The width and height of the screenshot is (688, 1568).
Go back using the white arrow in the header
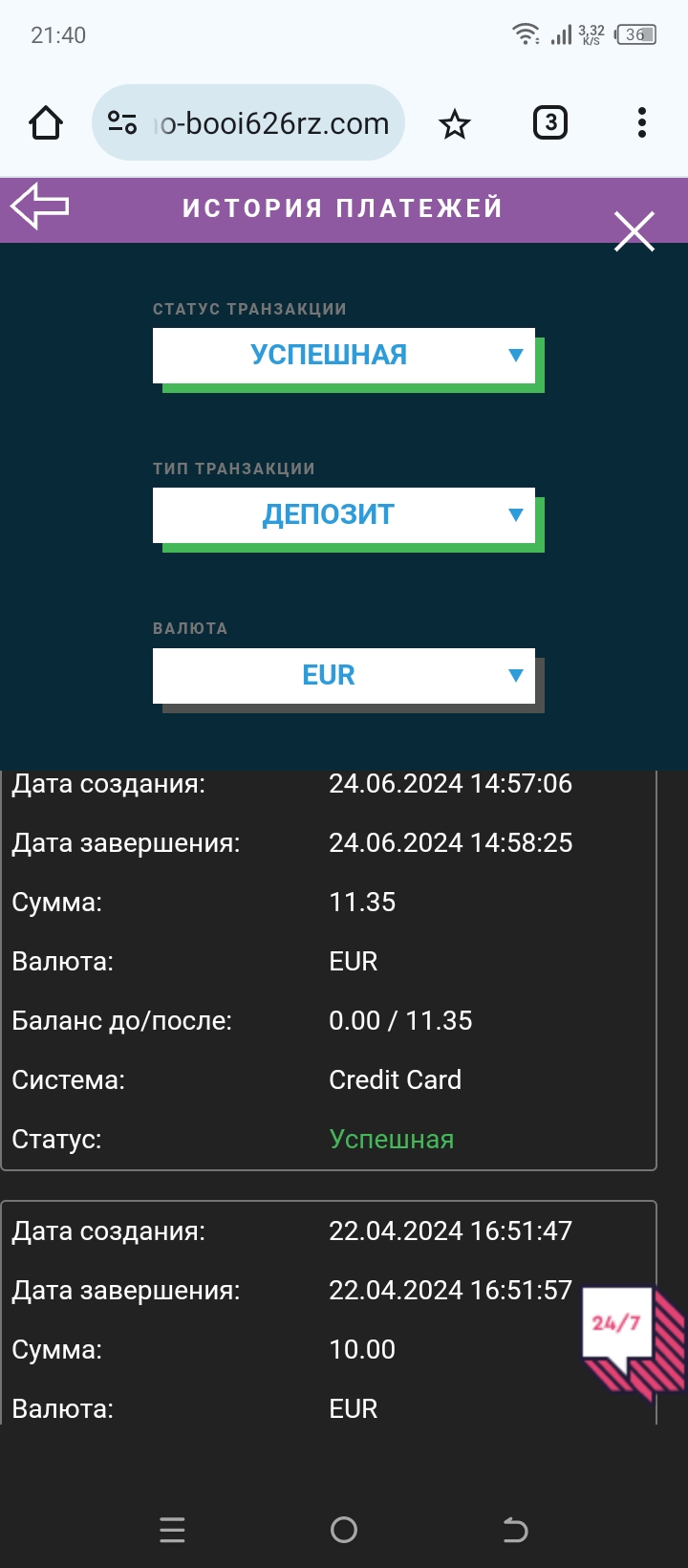pyautogui.click(x=39, y=206)
